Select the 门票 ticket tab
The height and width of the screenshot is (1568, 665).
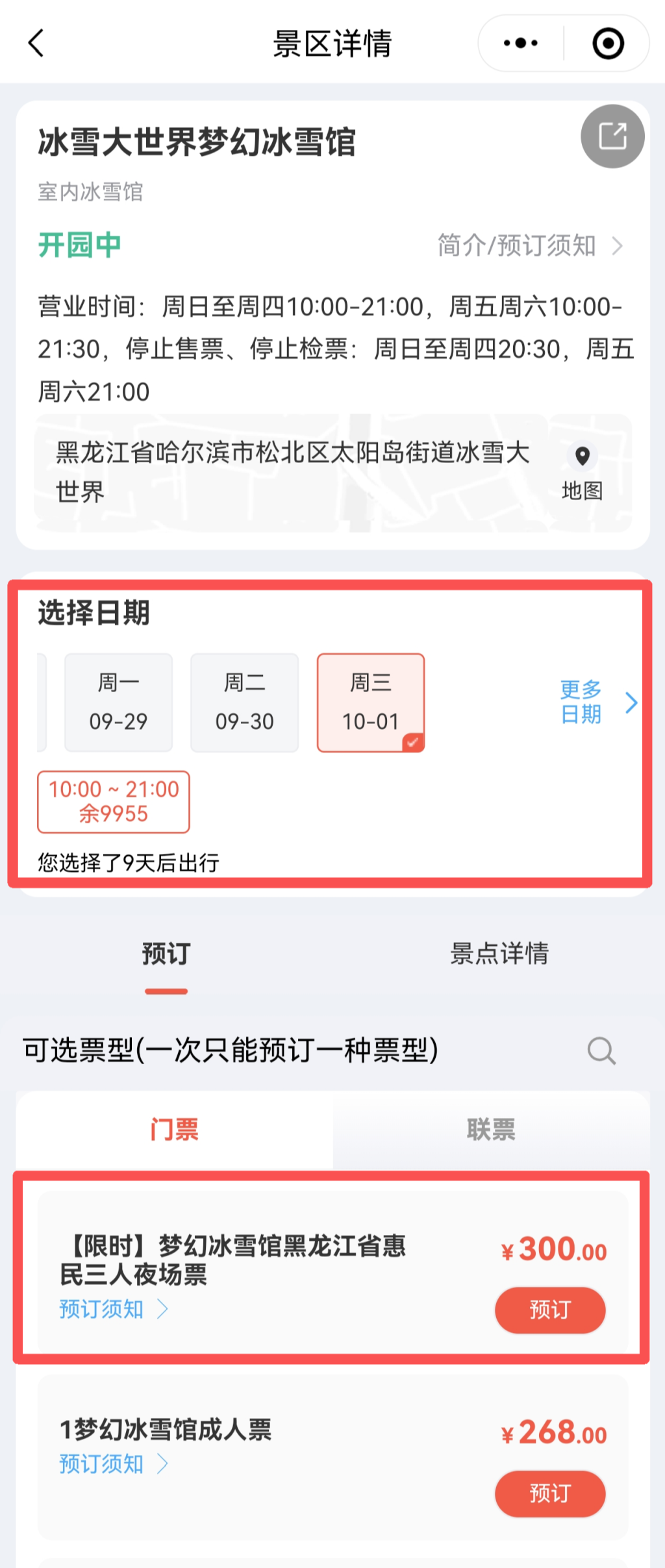(174, 1130)
